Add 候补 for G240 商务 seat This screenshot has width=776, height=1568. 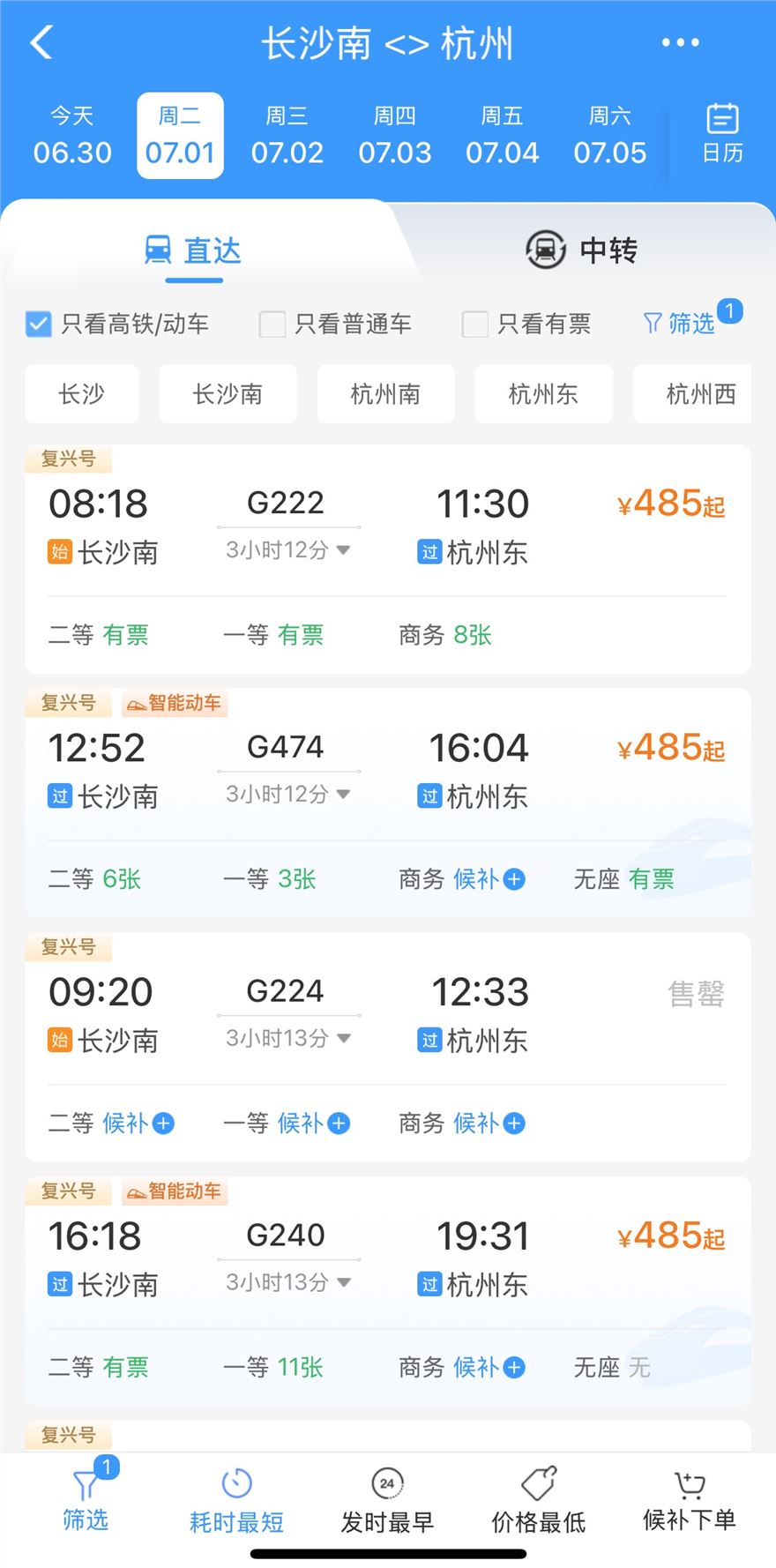click(489, 1367)
